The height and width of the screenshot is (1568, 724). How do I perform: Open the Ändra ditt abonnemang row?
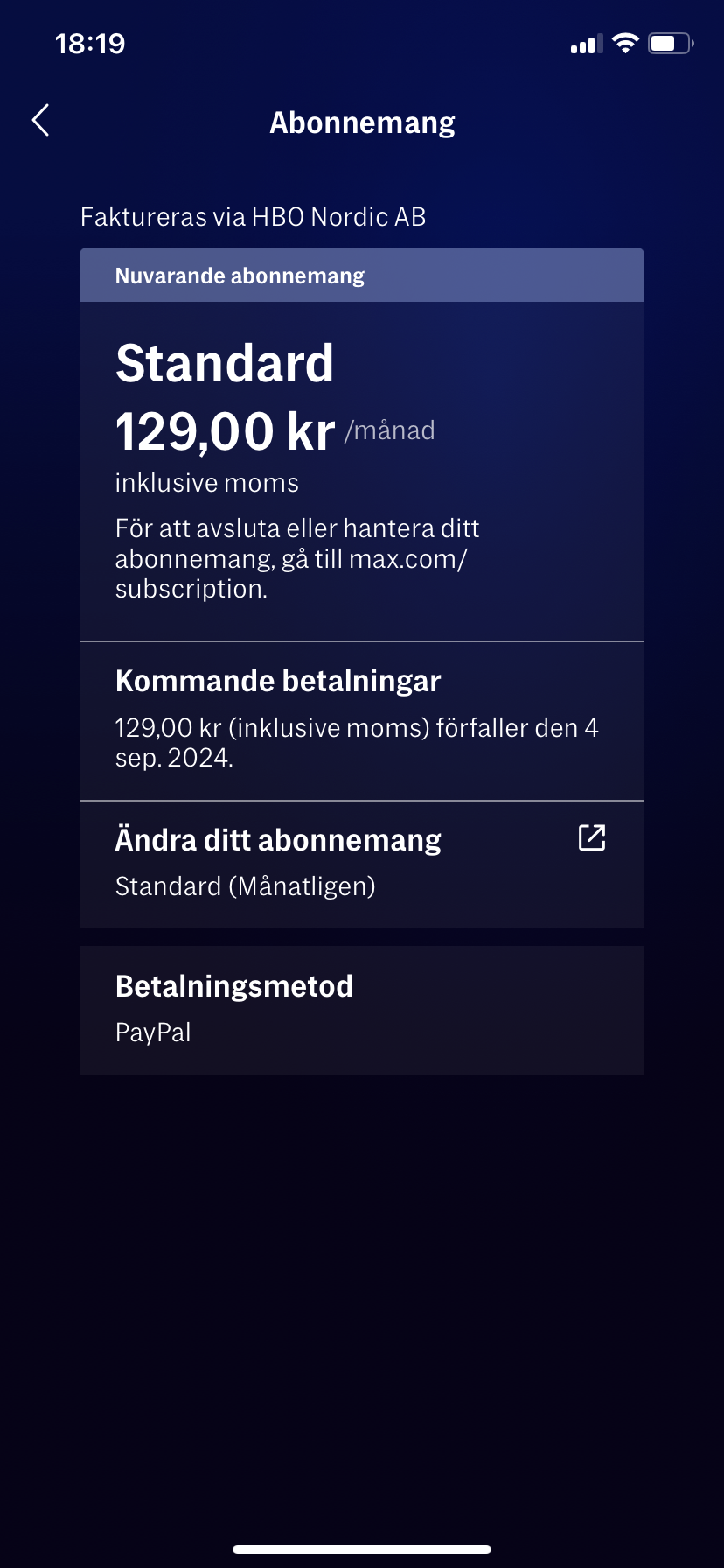tap(362, 864)
